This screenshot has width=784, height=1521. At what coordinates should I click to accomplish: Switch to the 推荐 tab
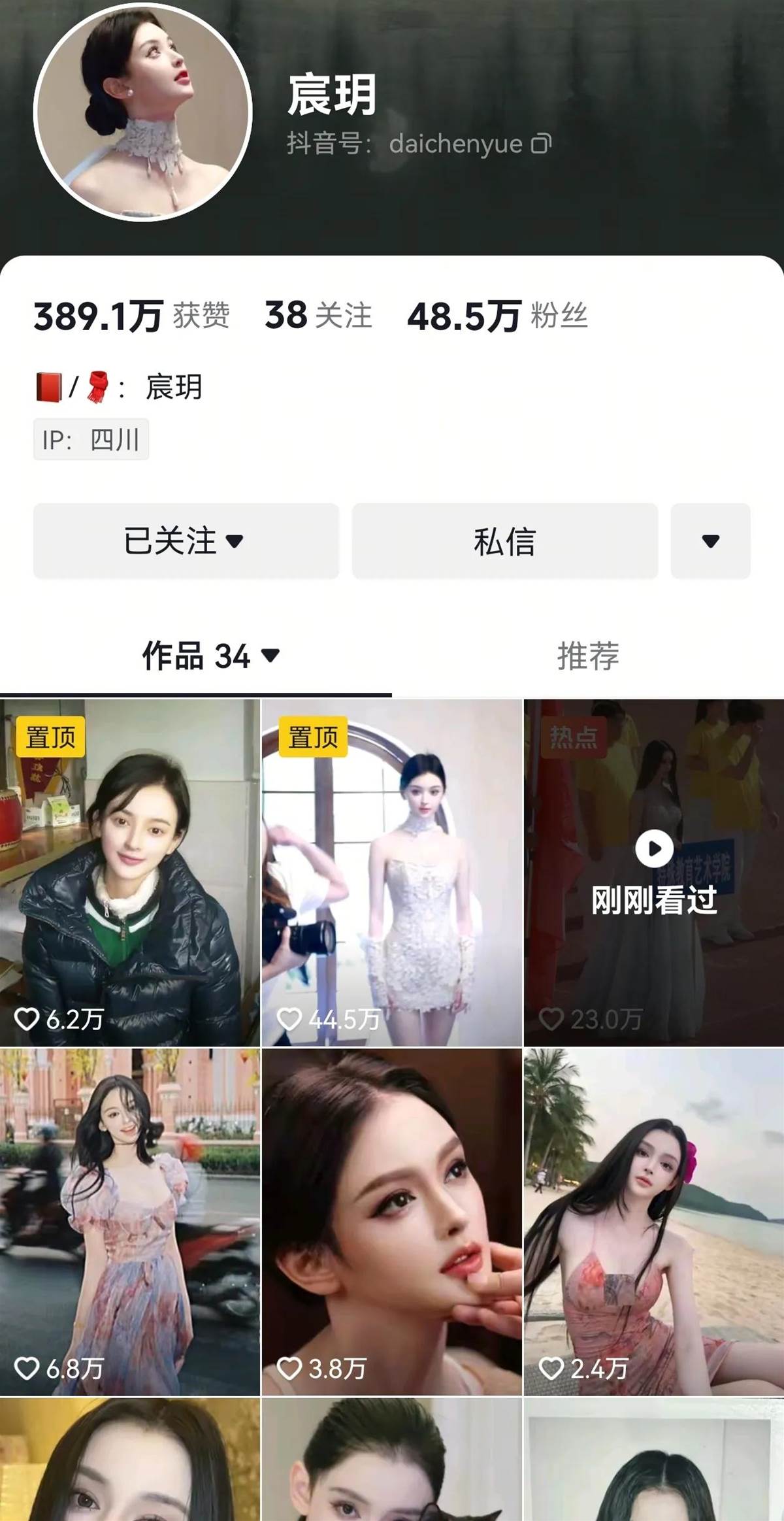[587, 656]
